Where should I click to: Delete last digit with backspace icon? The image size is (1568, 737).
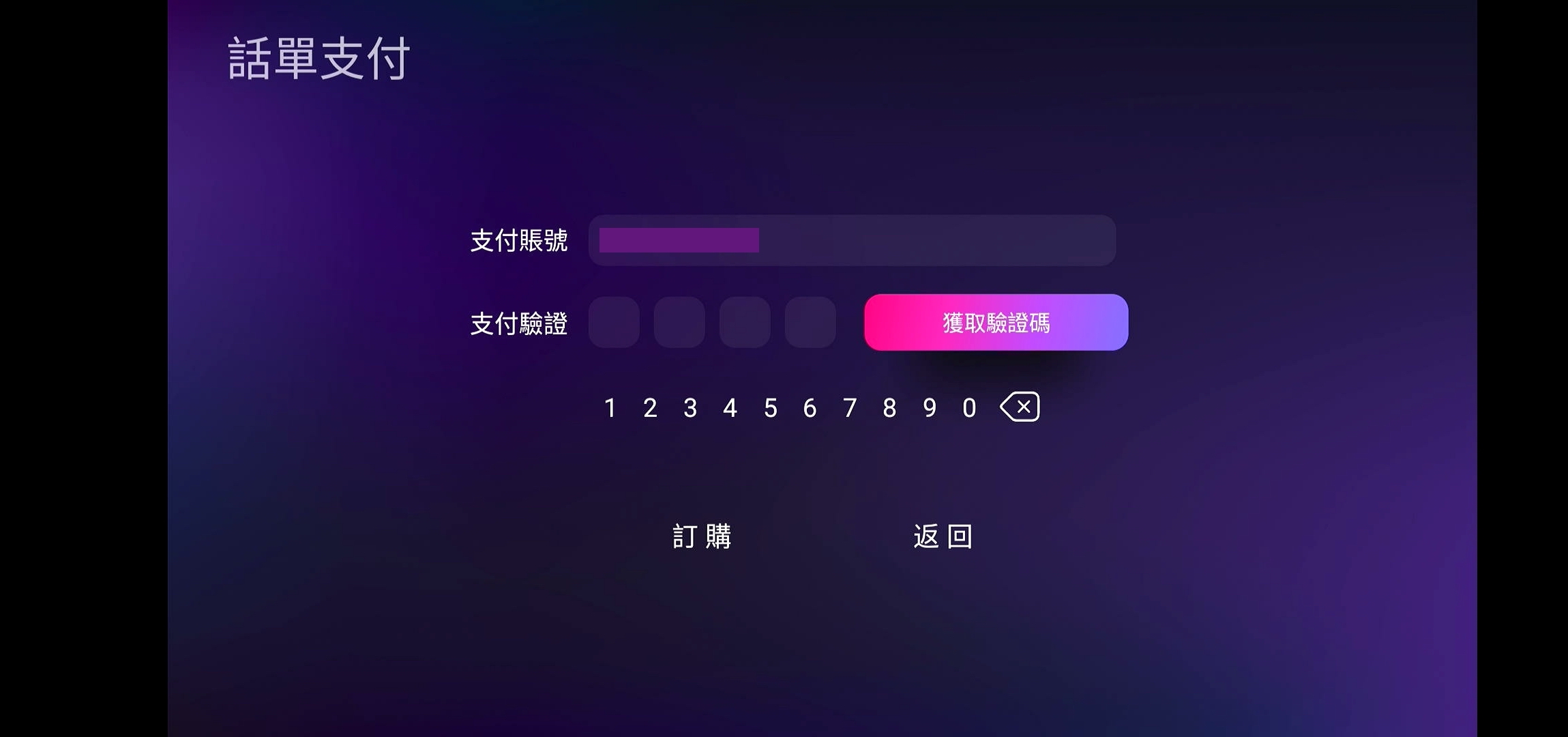click(1020, 407)
